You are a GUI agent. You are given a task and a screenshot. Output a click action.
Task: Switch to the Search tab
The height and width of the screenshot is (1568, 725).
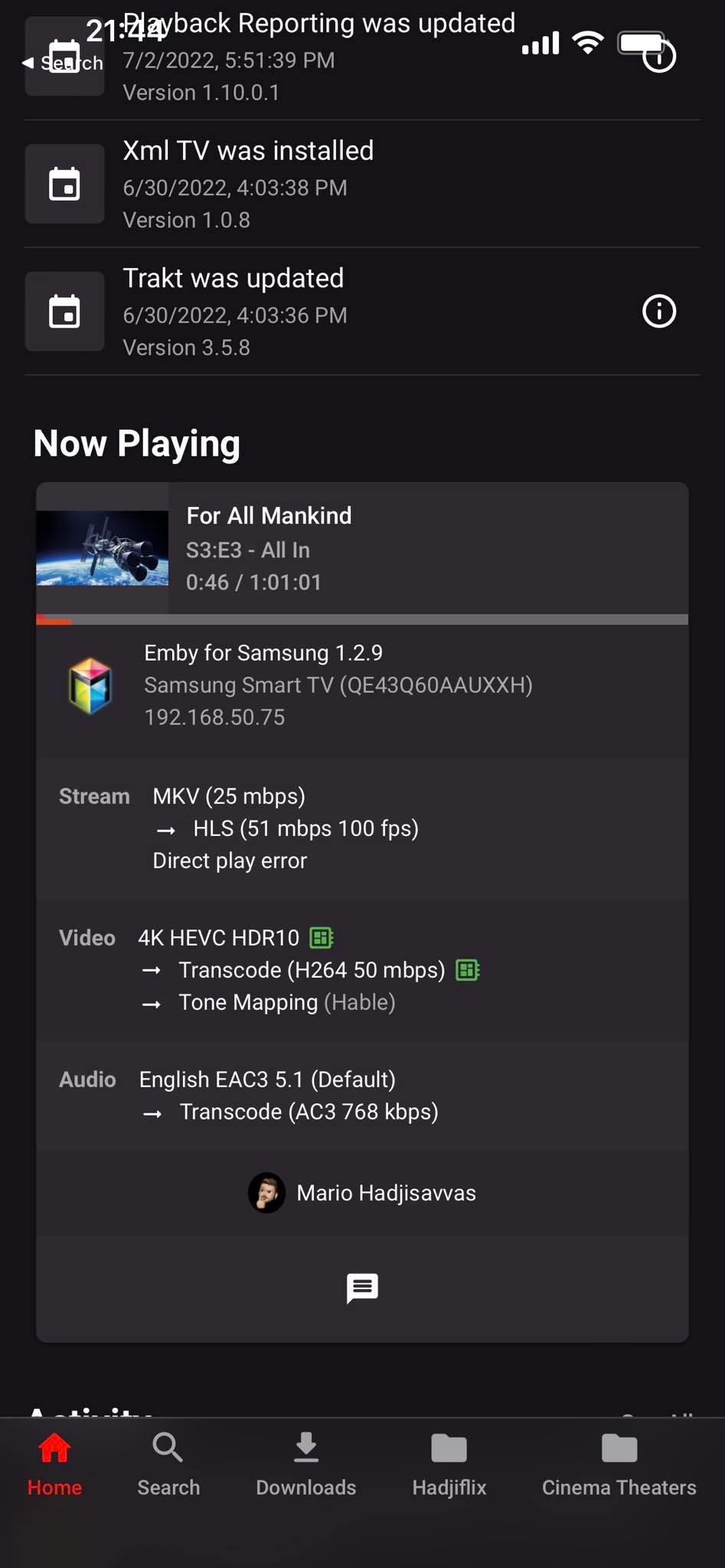[168, 1464]
